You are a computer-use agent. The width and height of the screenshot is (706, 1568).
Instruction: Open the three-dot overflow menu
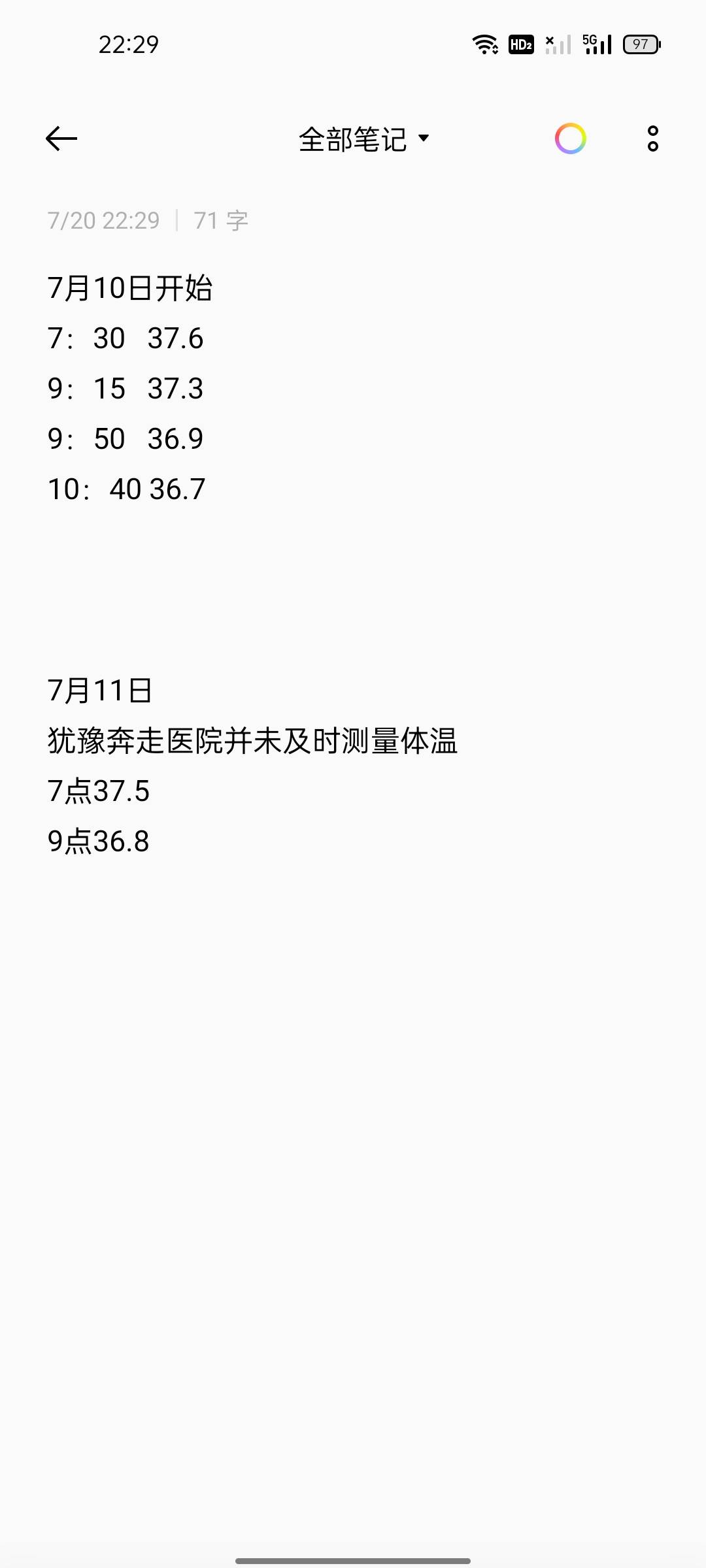[x=651, y=138]
